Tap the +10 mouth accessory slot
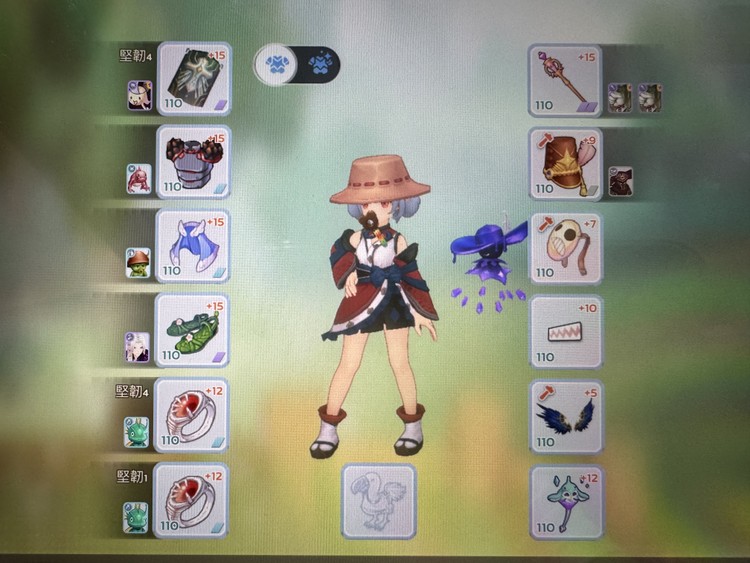 [566, 331]
